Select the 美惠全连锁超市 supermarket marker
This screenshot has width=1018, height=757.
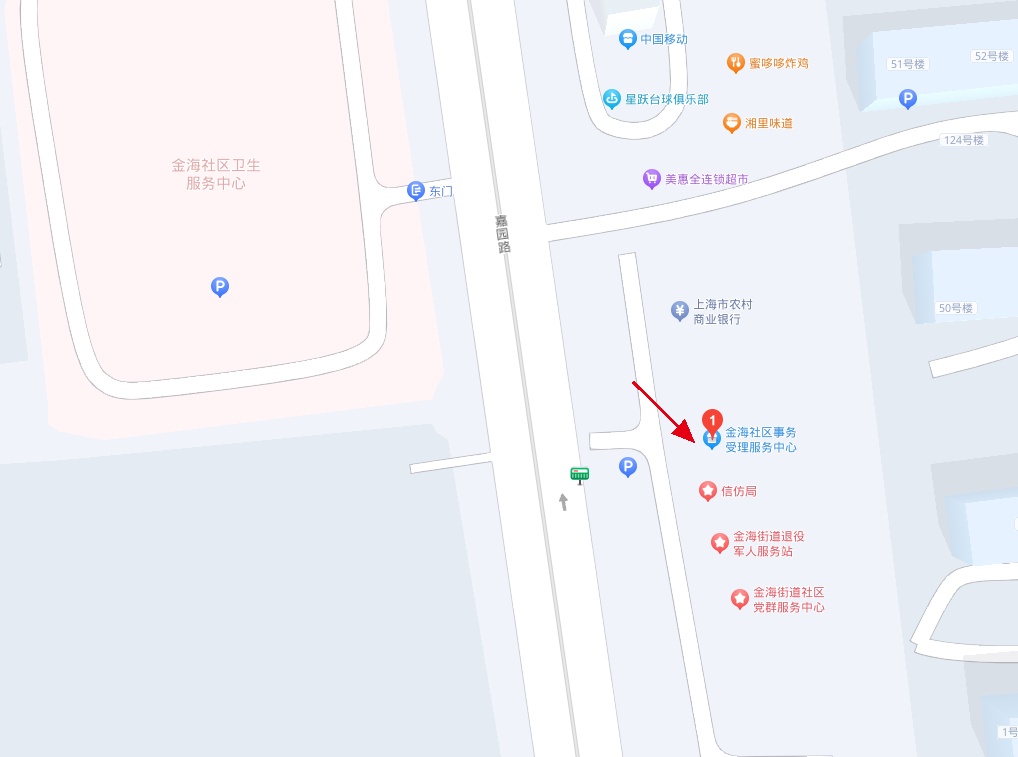652,179
